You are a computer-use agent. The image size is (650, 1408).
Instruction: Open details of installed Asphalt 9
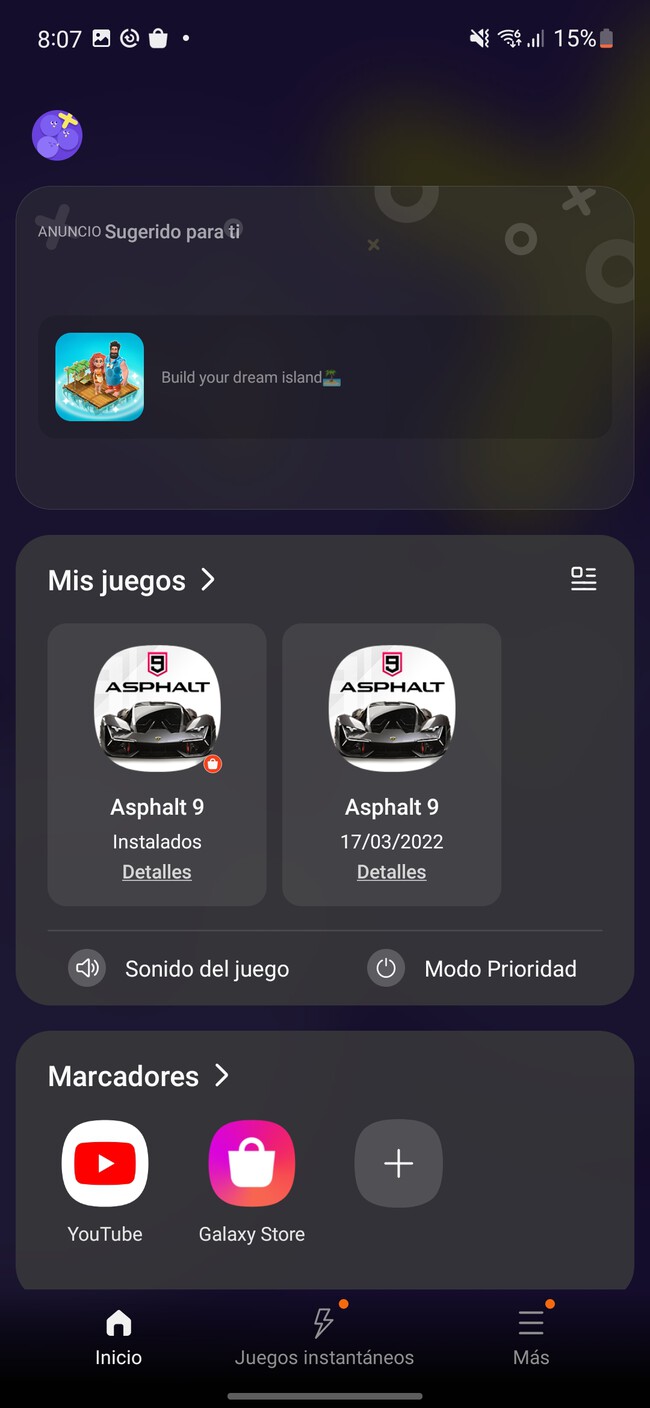point(157,872)
